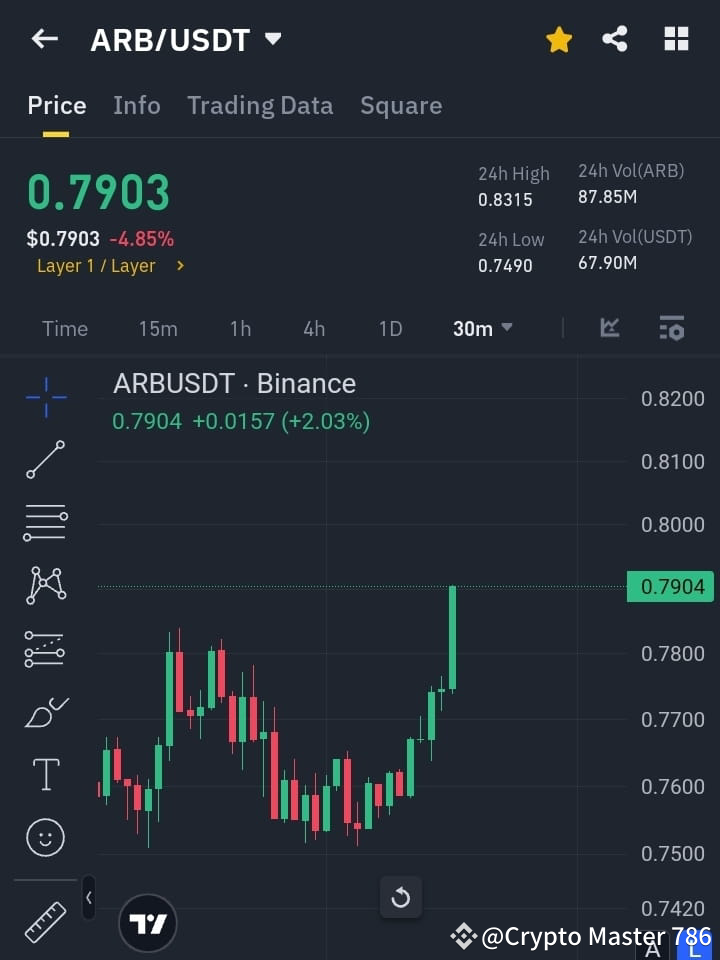The width and height of the screenshot is (720, 960).
Task: Share the ARB/USDT chart
Action: (615, 39)
